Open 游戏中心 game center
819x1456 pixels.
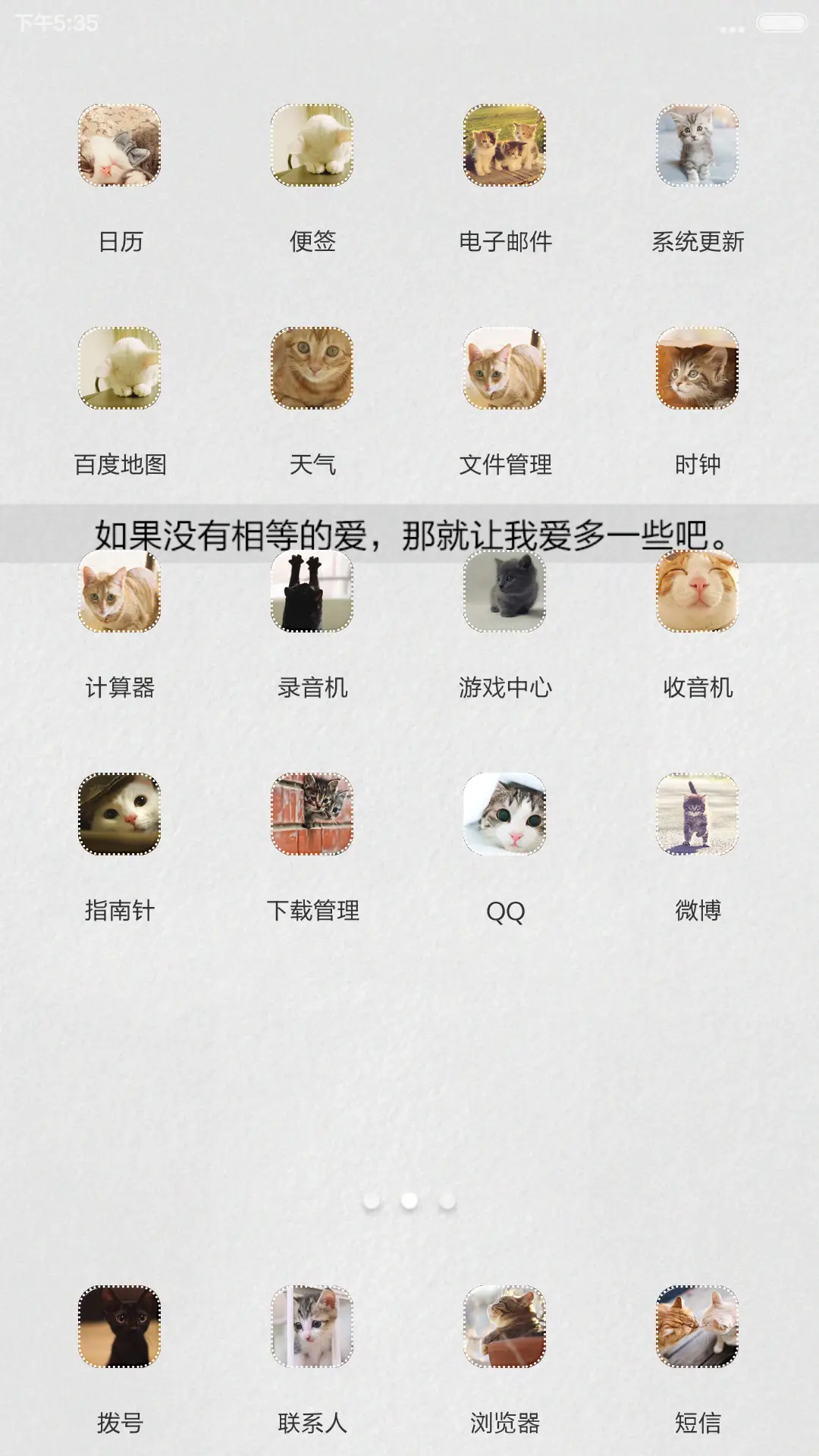click(x=504, y=595)
